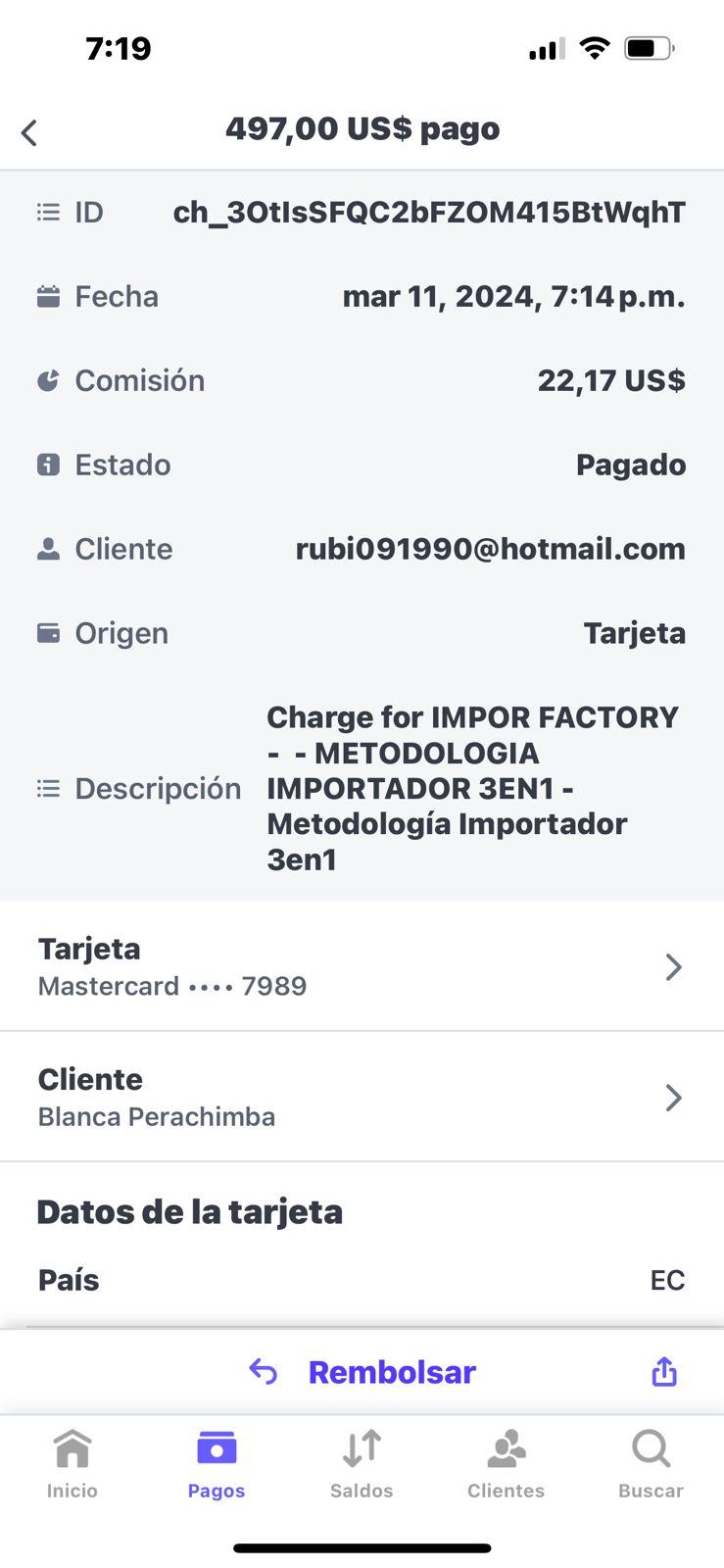The width and height of the screenshot is (724, 1568).
Task: Open the Tarjeta Mastercard 7989 row
Action: tap(362, 966)
